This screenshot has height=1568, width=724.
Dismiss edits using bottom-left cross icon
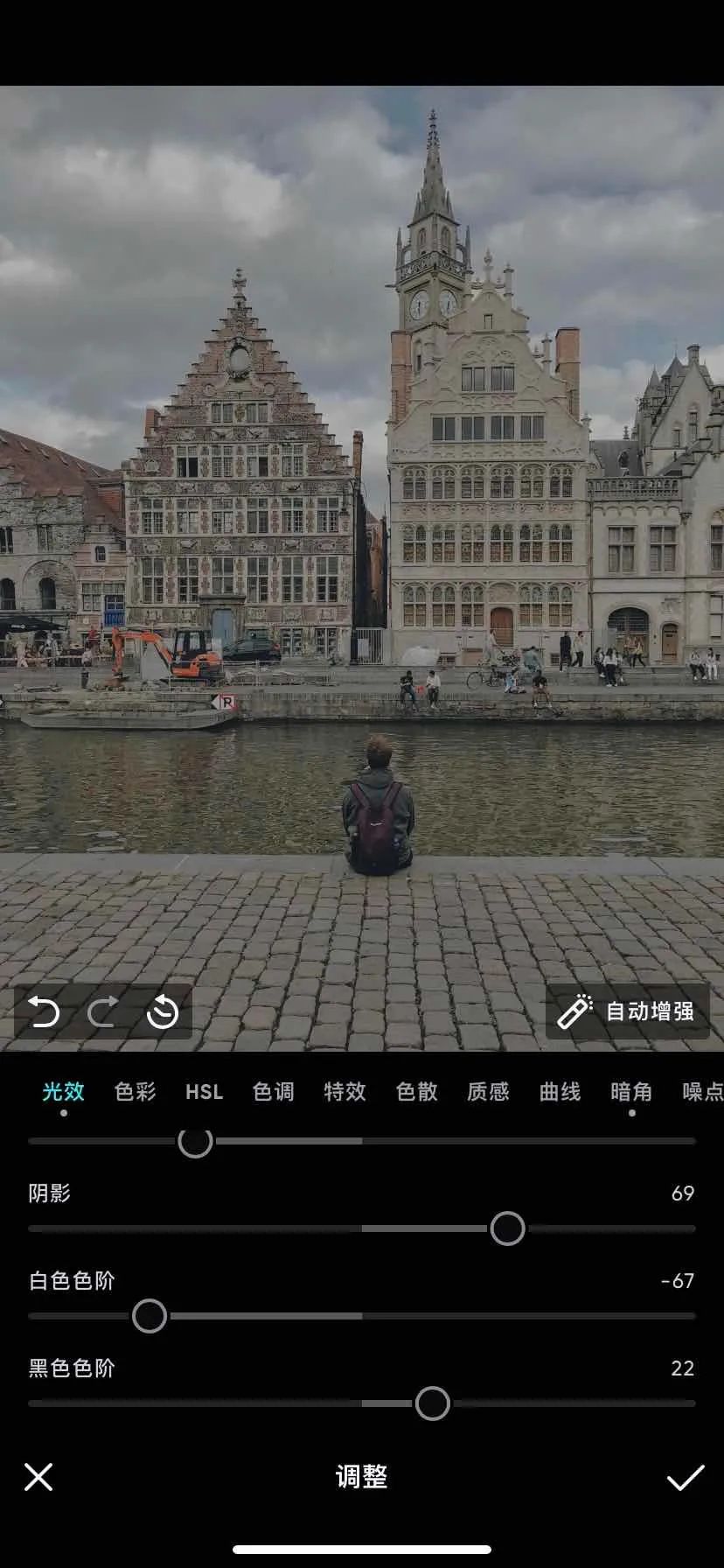(x=39, y=1477)
